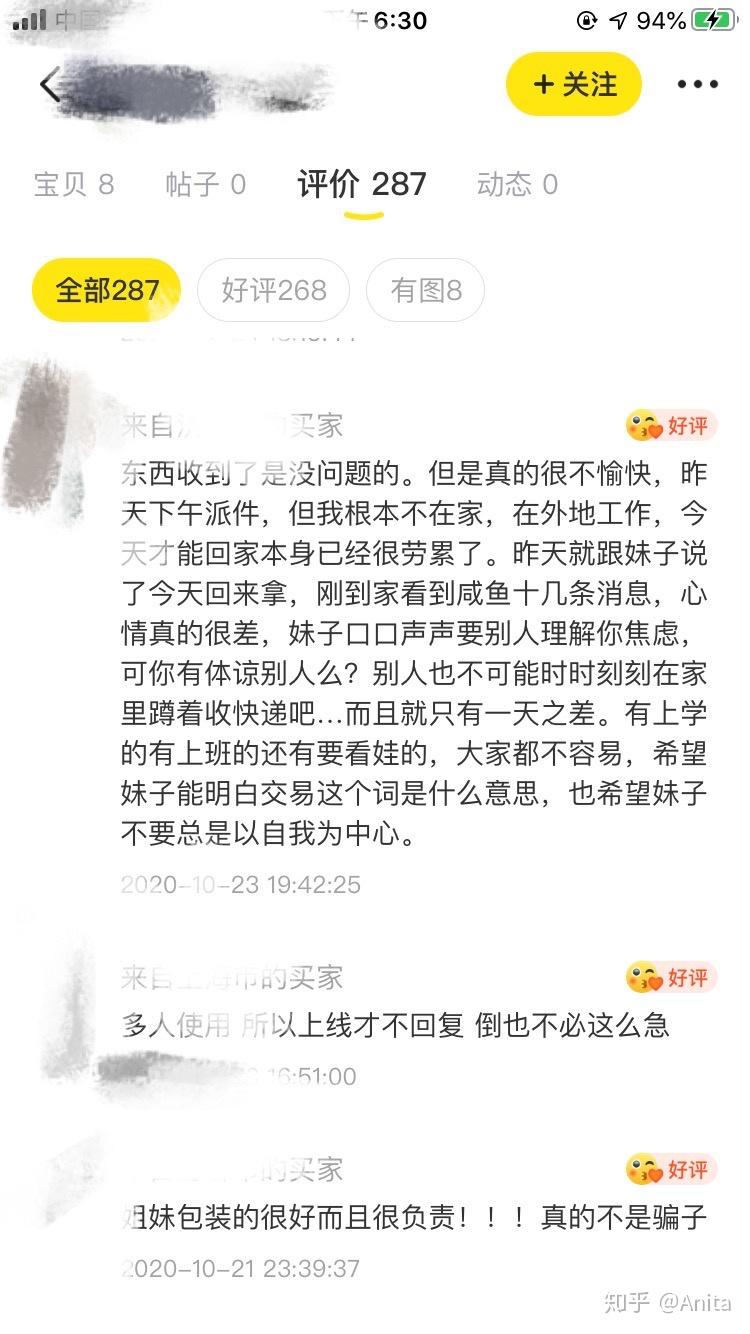Open the three-dot overflow menu
The image size is (750, 1334).
point(698,85)
